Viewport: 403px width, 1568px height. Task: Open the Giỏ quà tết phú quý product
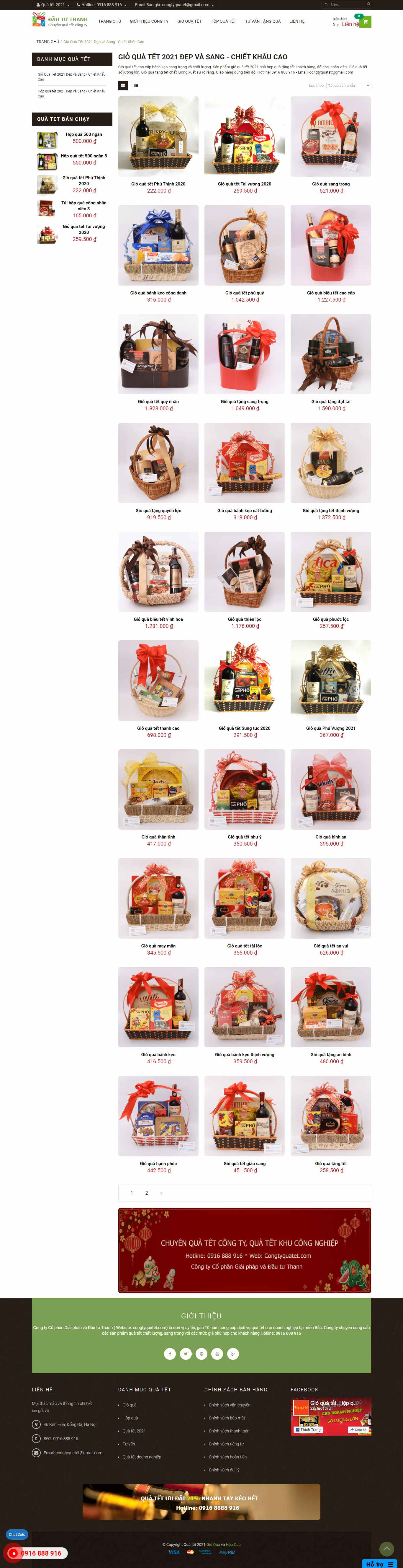pos(244,293)
